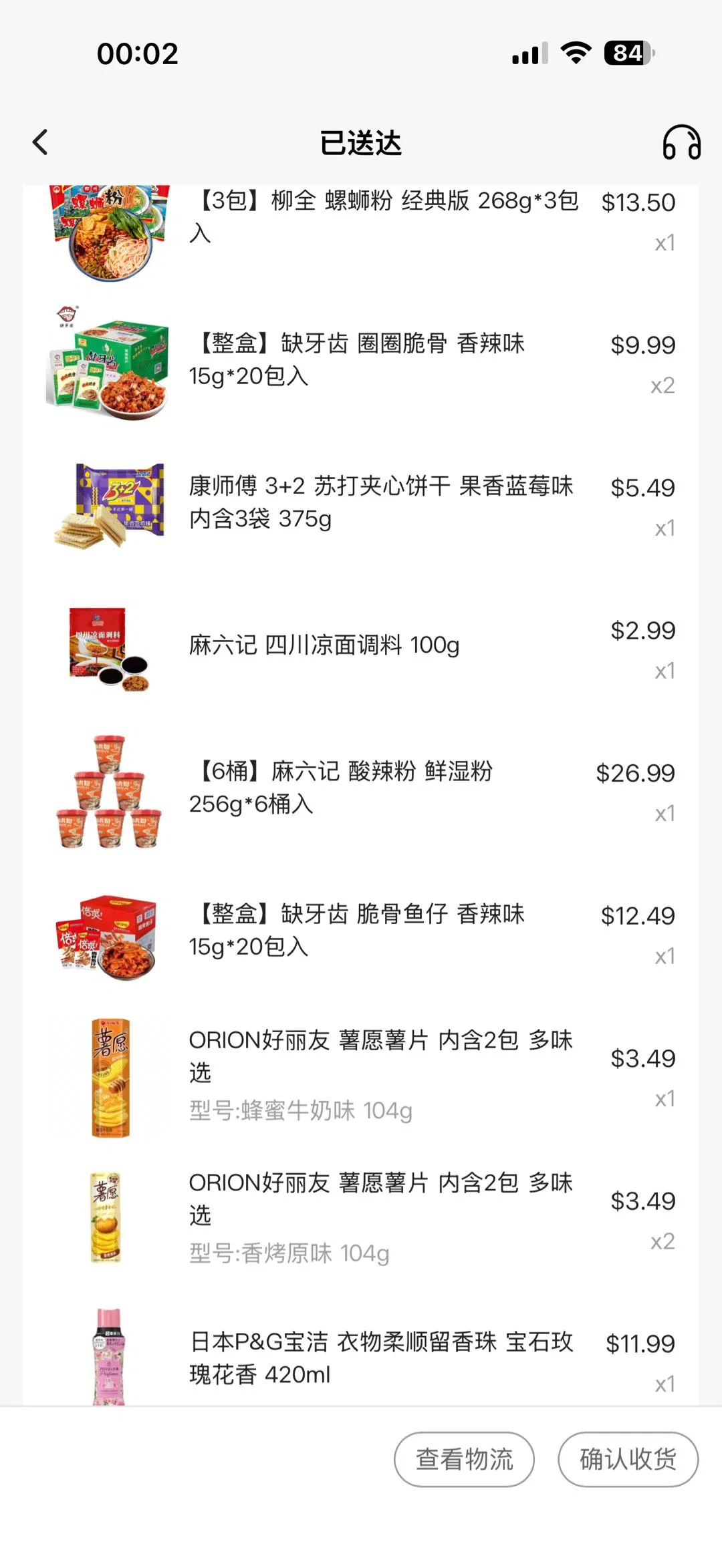Open 康师傅 3+2 苏打夹心饼干 item
The width and height of the screenshot is (722, 1568).
click(x=380, y=502)
